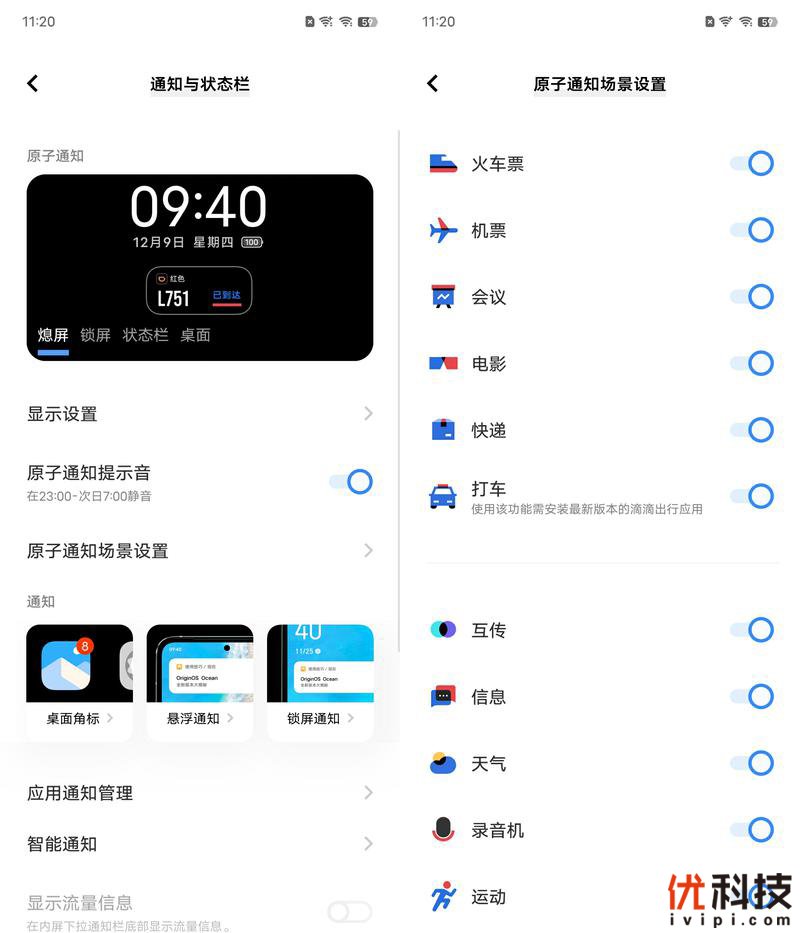Select the 录音机 recorder microphone icon
This screenshot has width=800, height=933.
pyautogui.click(x=442, y=829)
